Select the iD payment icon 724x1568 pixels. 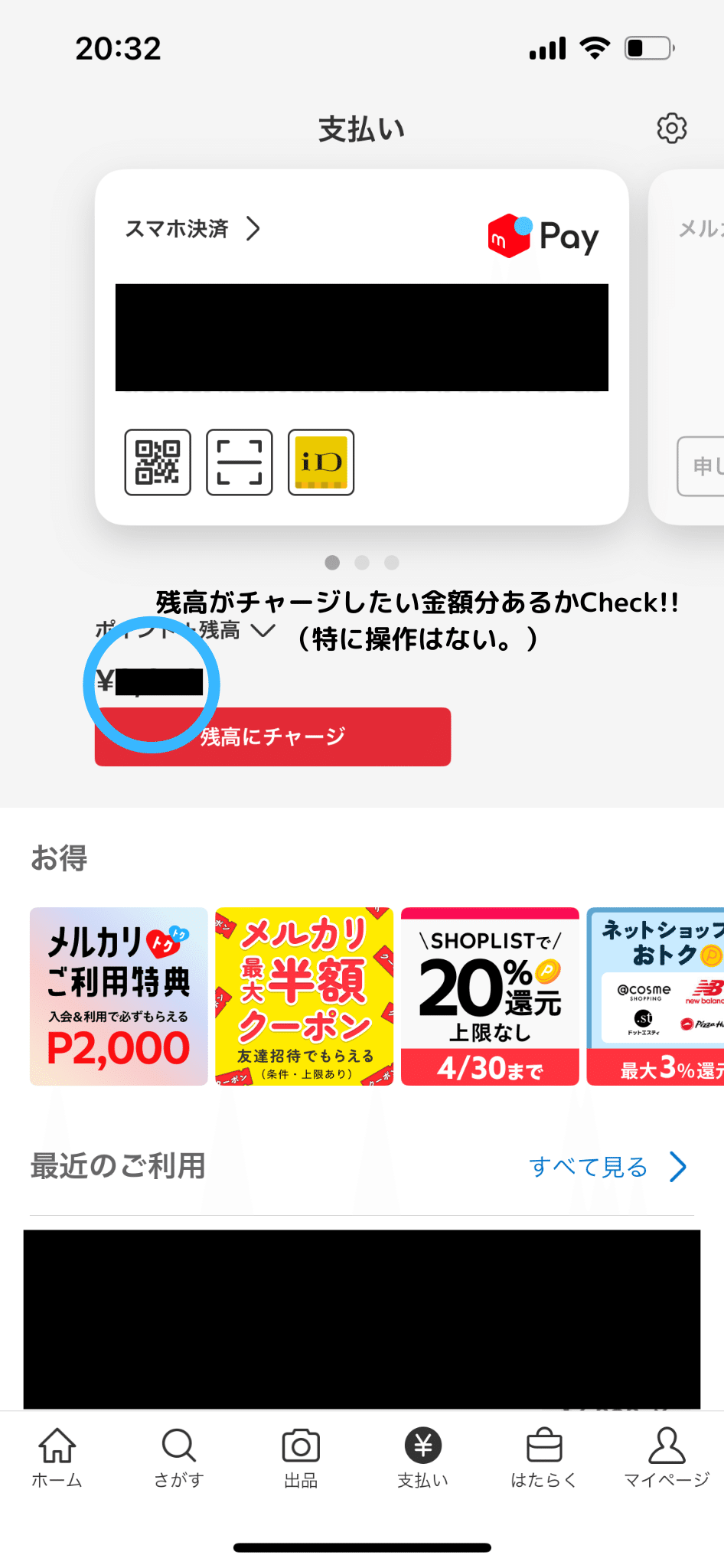click(321, 462)
